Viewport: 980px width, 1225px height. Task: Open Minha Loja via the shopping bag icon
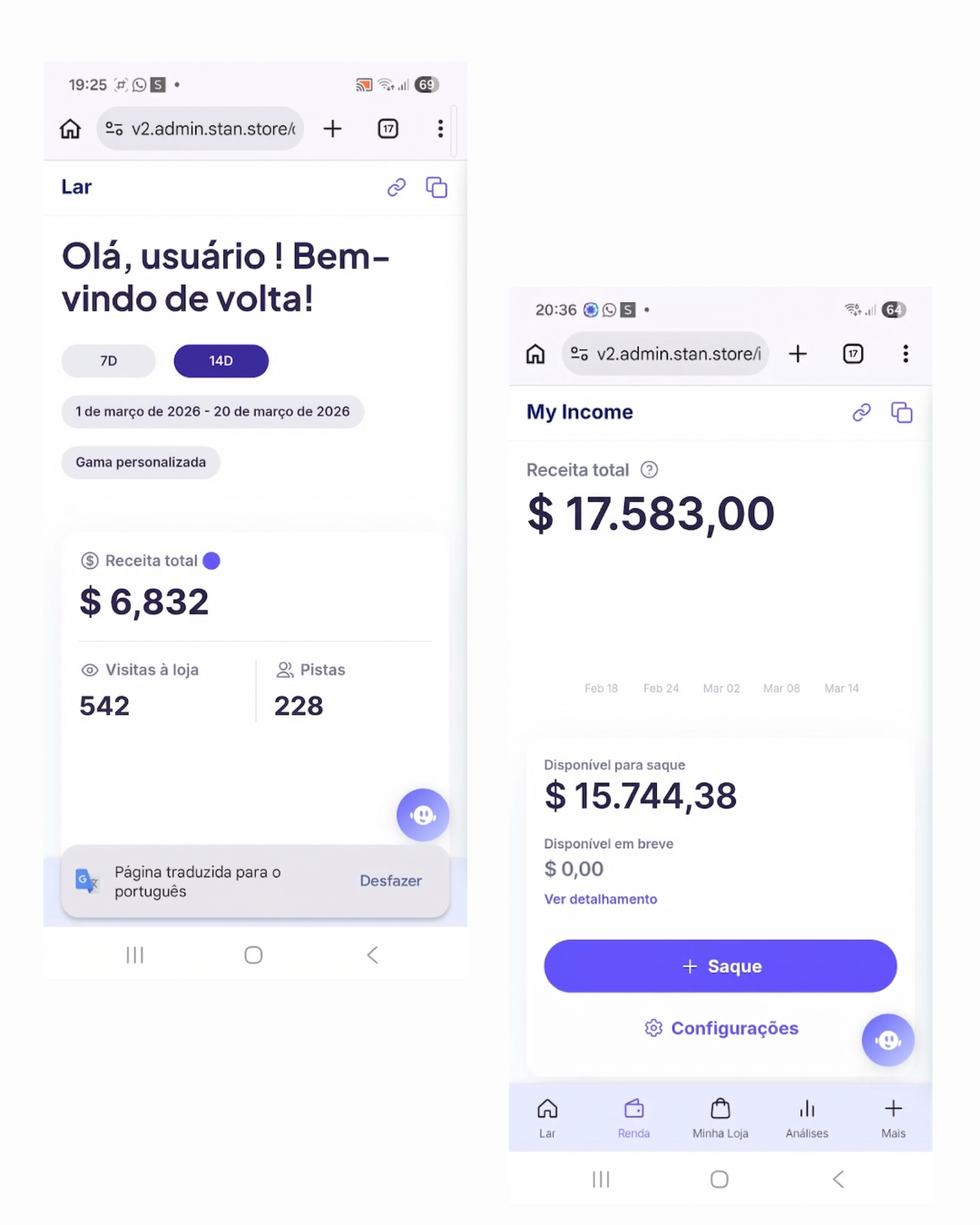click(x=720, y=1116)
